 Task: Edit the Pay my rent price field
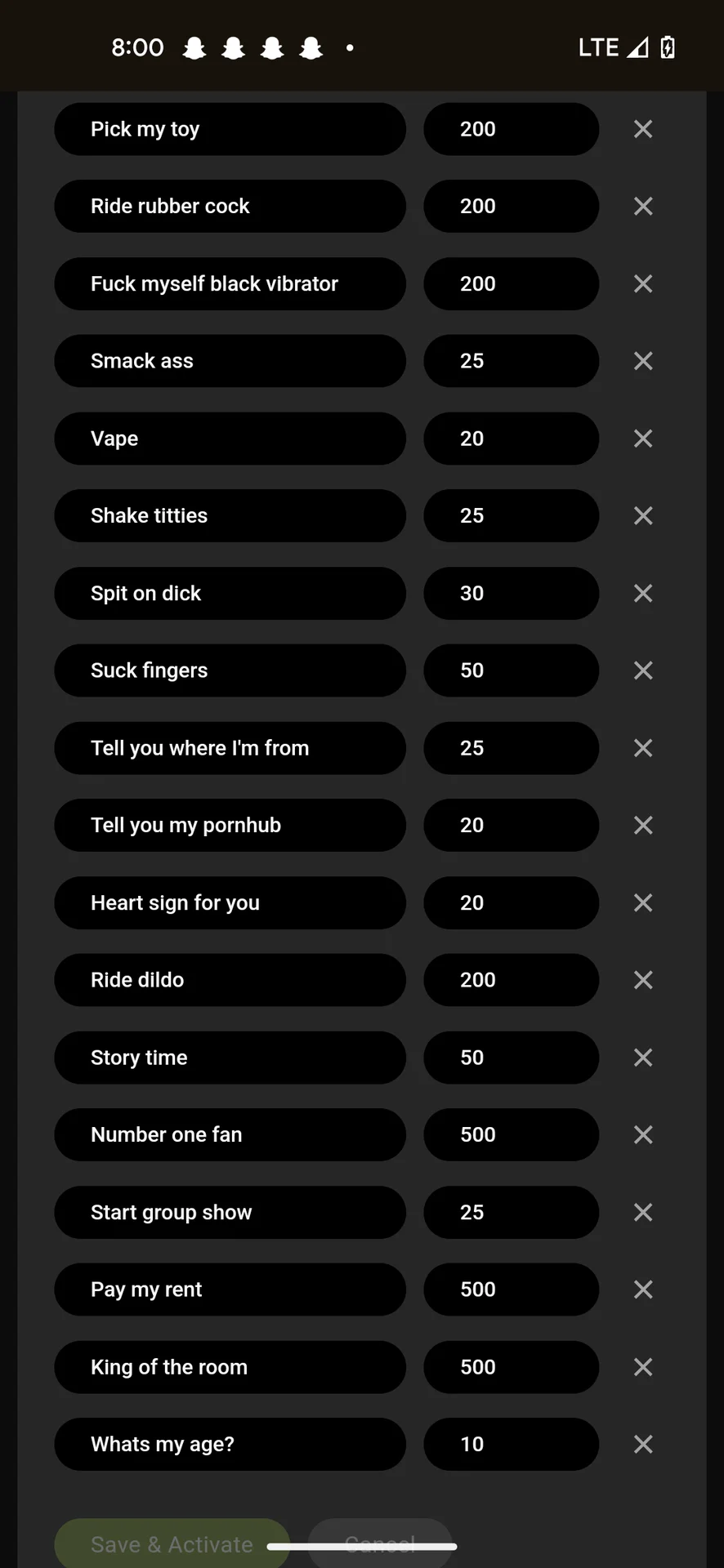coord(511,1290)
